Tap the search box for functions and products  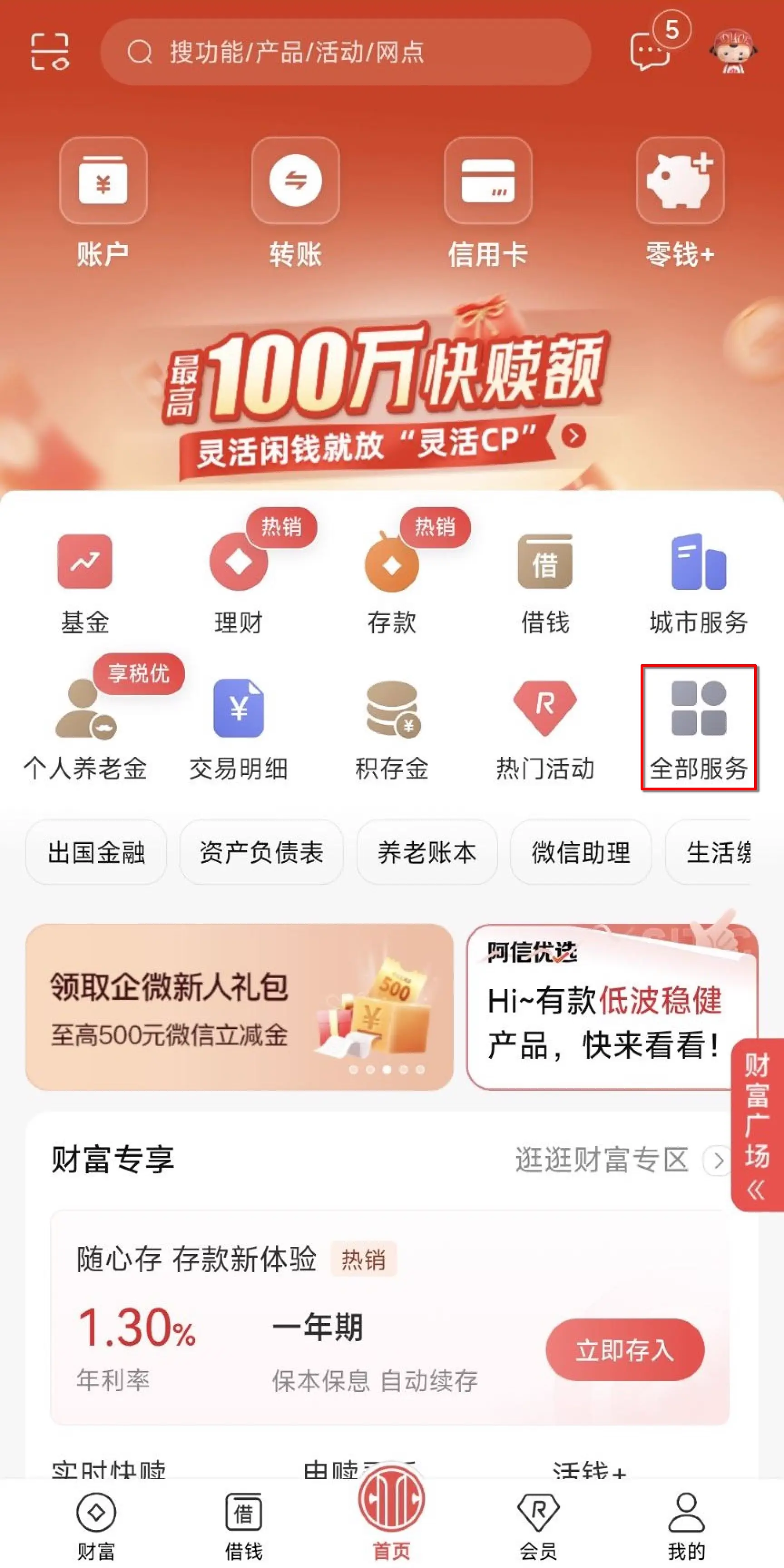[x=345, y=52]
